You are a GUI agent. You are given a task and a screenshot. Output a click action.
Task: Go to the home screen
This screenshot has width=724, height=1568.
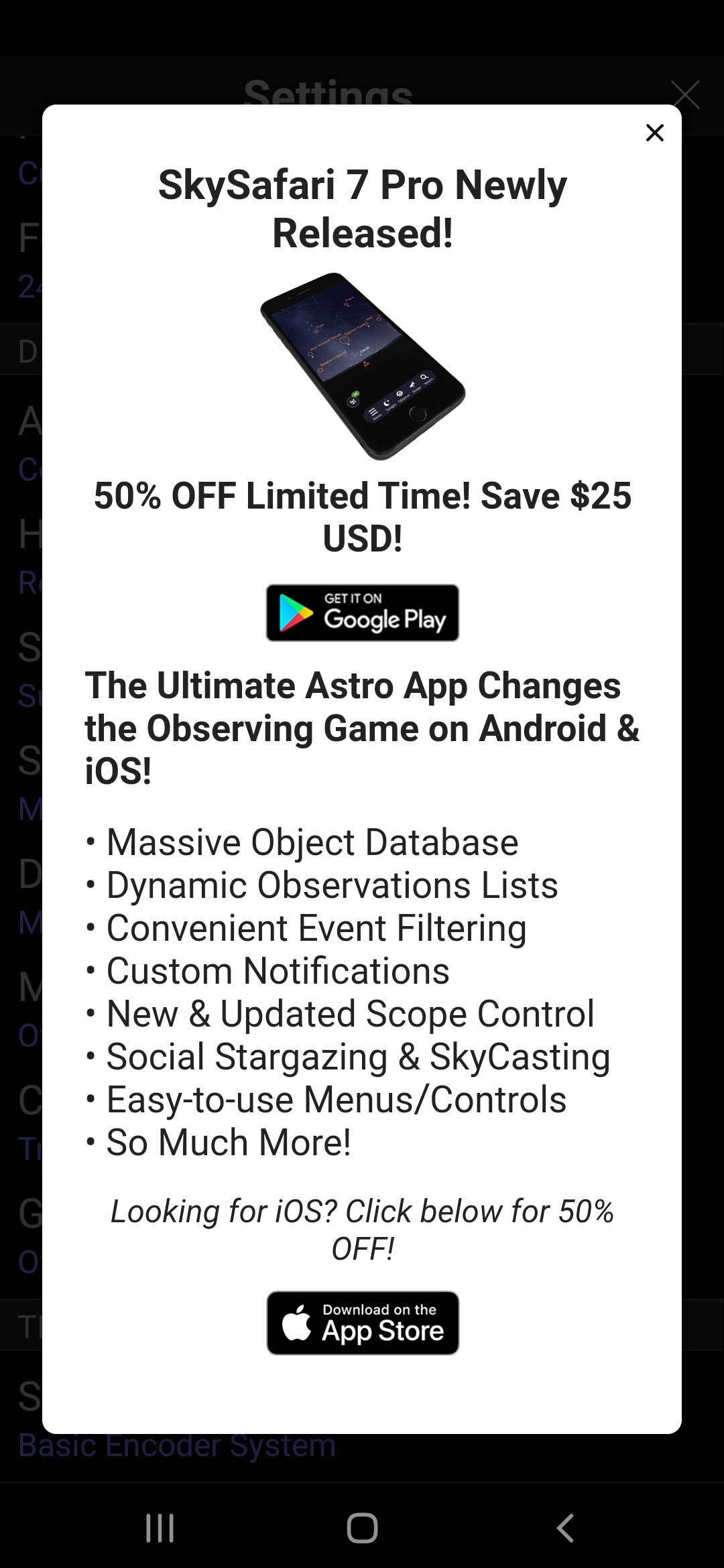pyautogui.click(x=362, y=1528)
